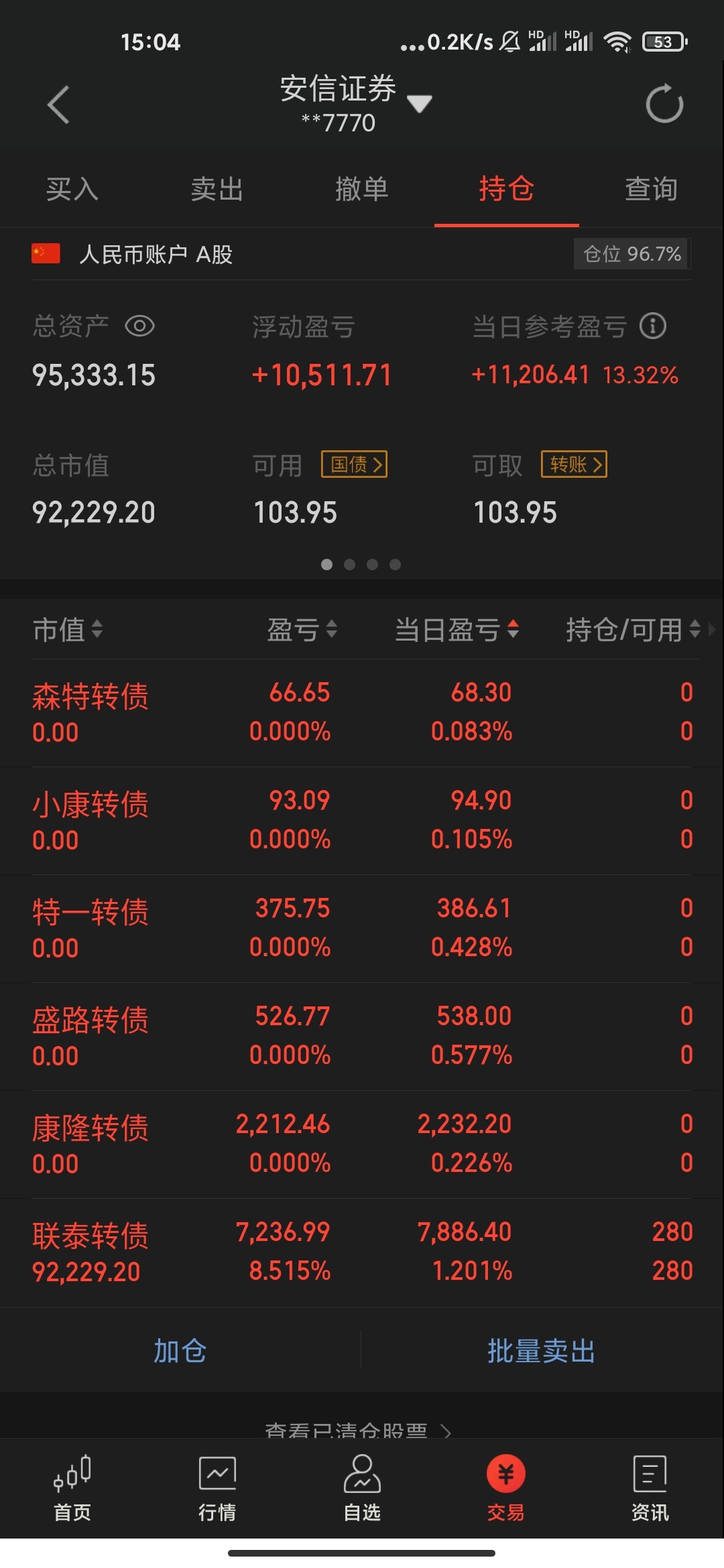This screenshot has height=1568, width=724.
Task: Select the 查询 tab
Action: pyautogui.click(x=652, y=189)
